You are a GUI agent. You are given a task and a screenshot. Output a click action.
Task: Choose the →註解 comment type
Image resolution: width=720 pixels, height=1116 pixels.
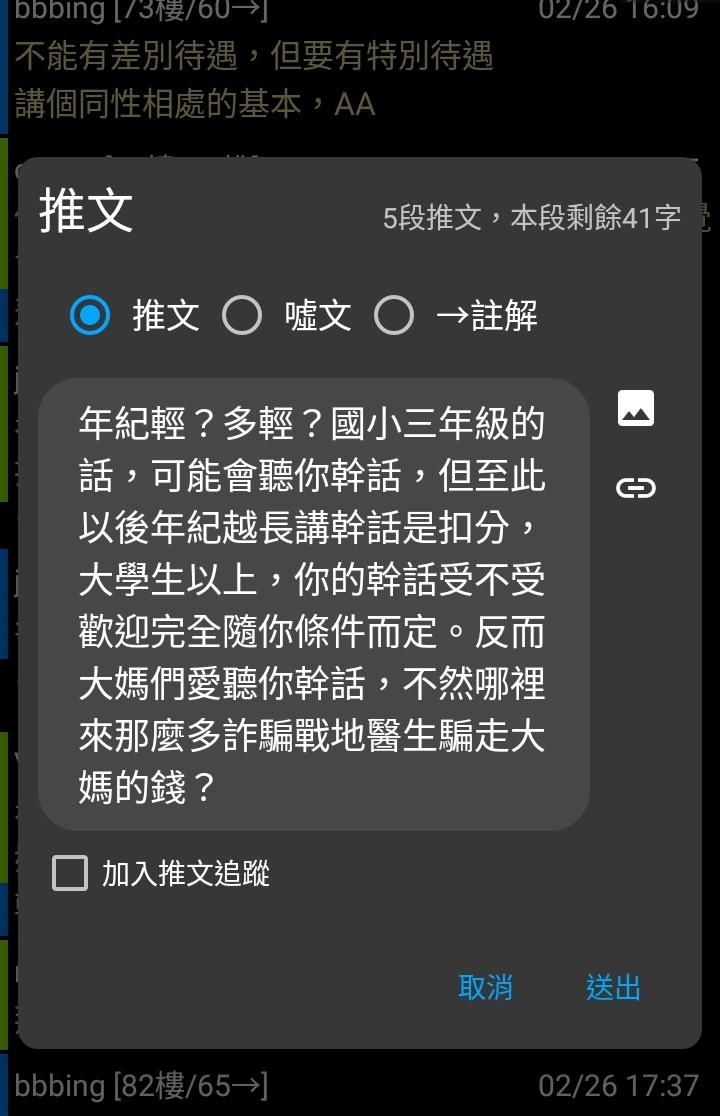394,316
